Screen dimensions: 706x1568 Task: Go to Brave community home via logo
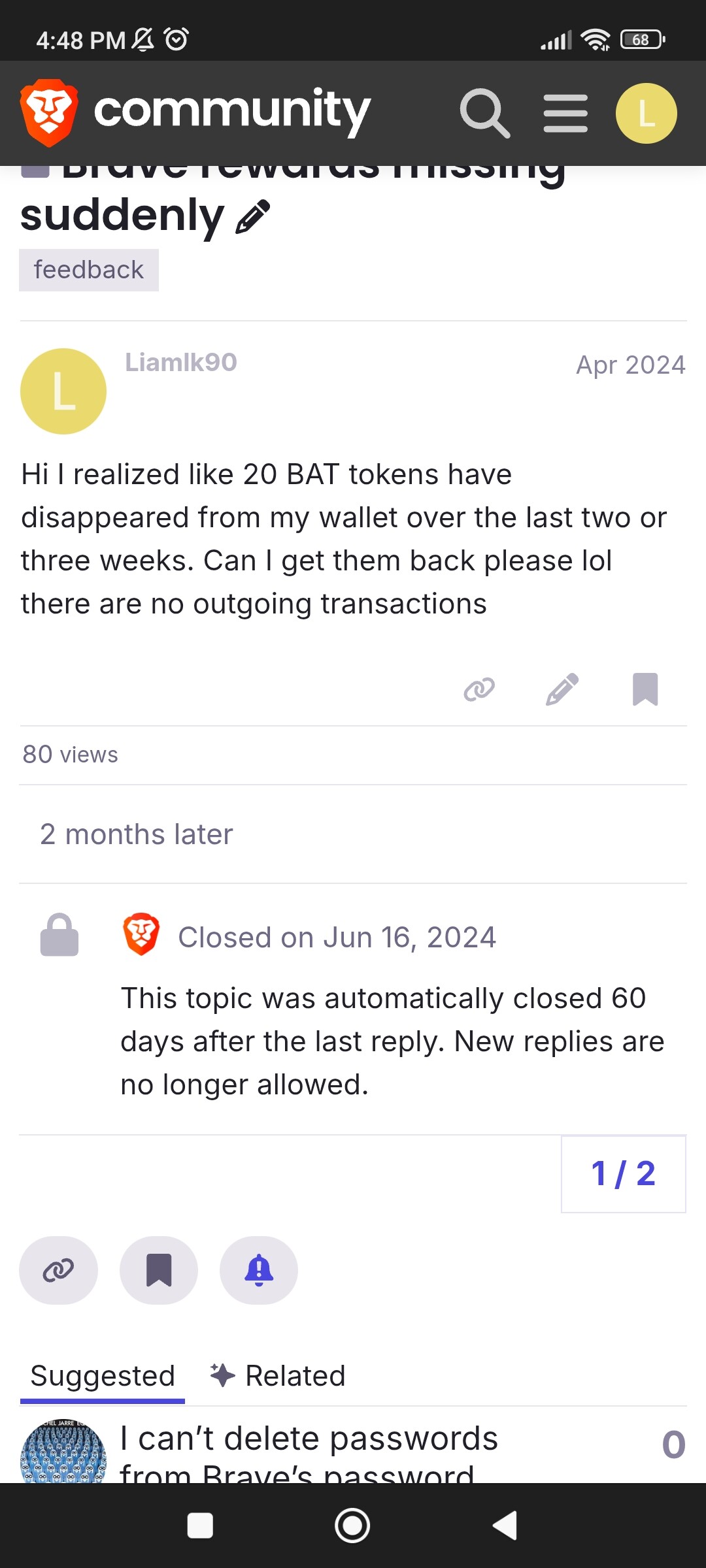195,112
